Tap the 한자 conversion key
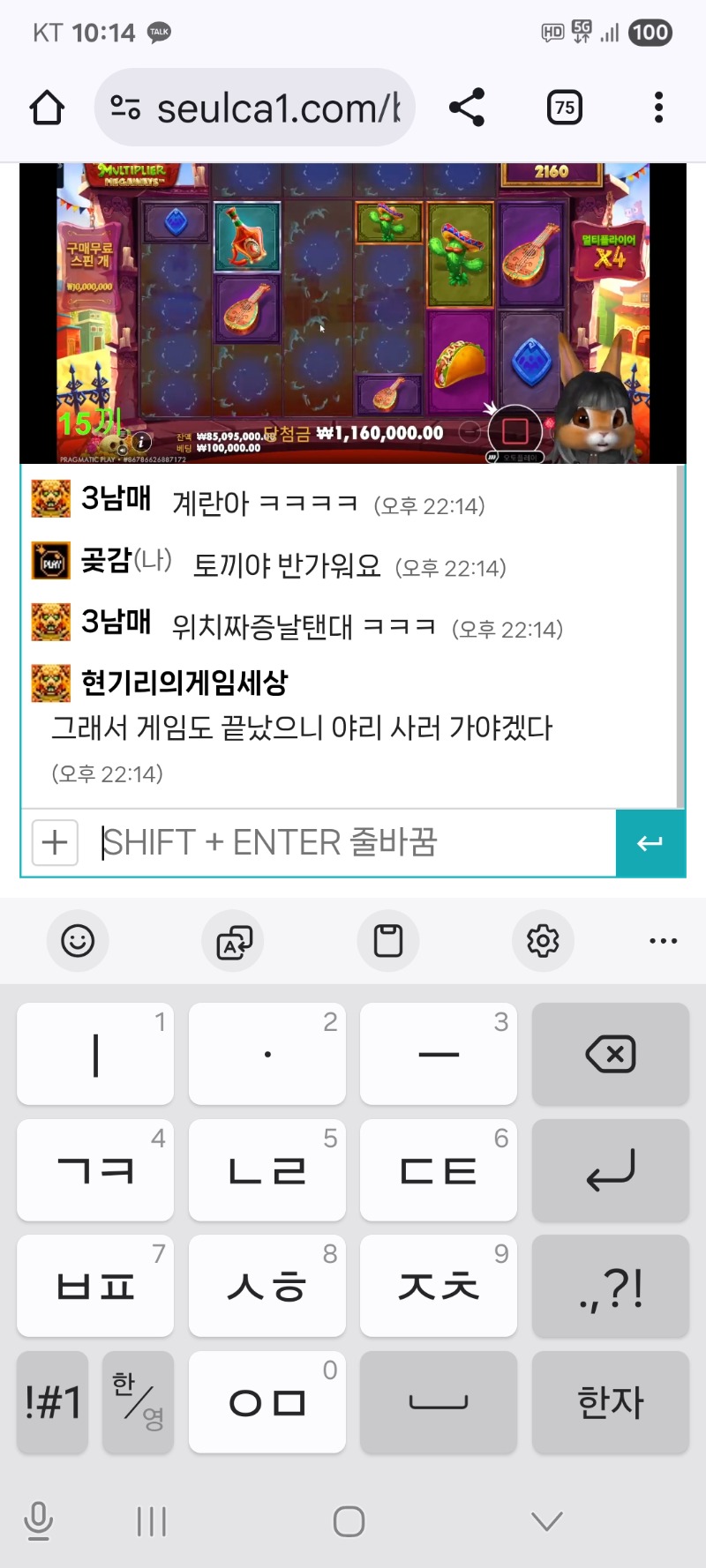 click(x=610, y=1401)
